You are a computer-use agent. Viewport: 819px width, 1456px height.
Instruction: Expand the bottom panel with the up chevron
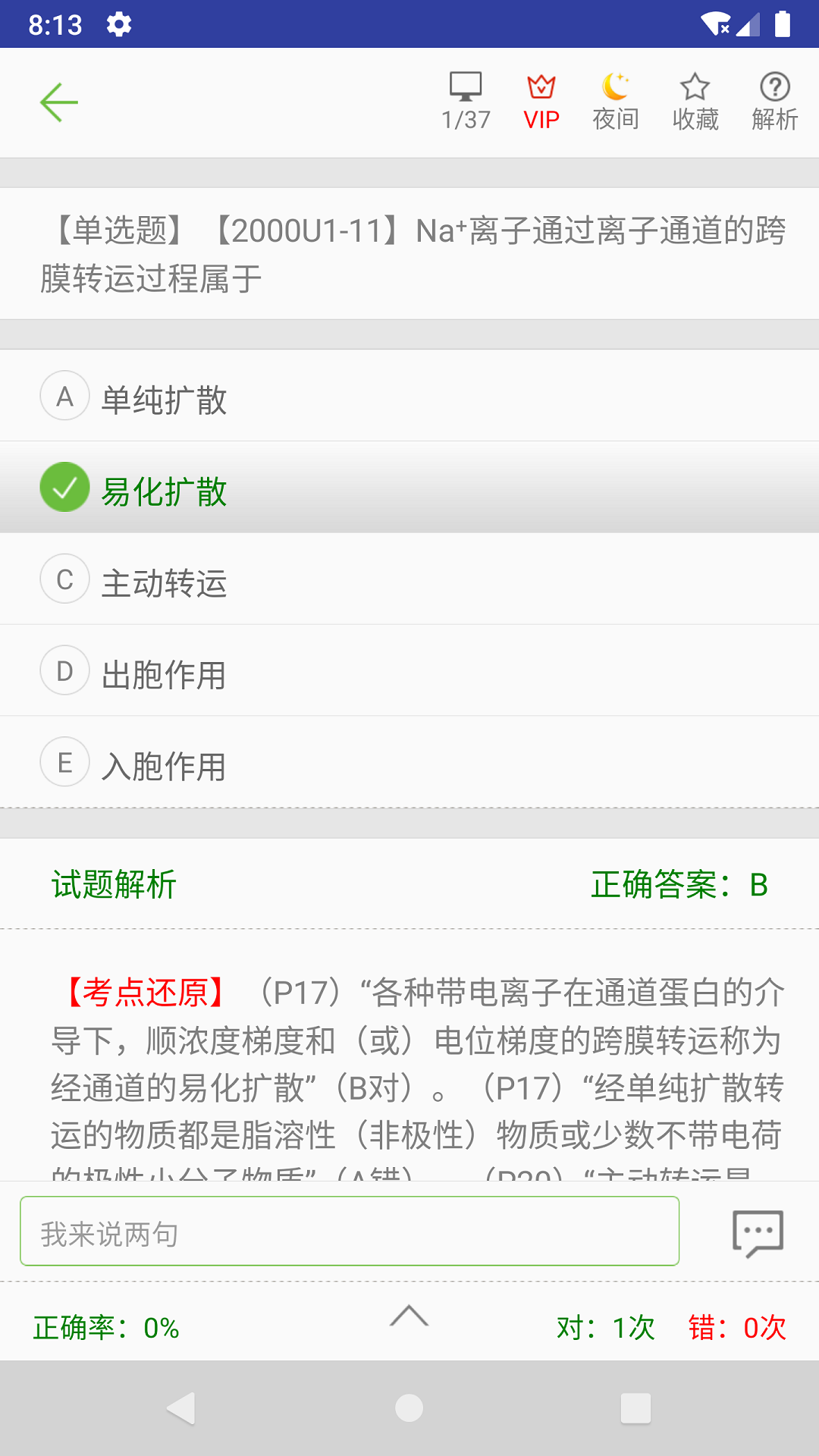tap(409, 1317)
